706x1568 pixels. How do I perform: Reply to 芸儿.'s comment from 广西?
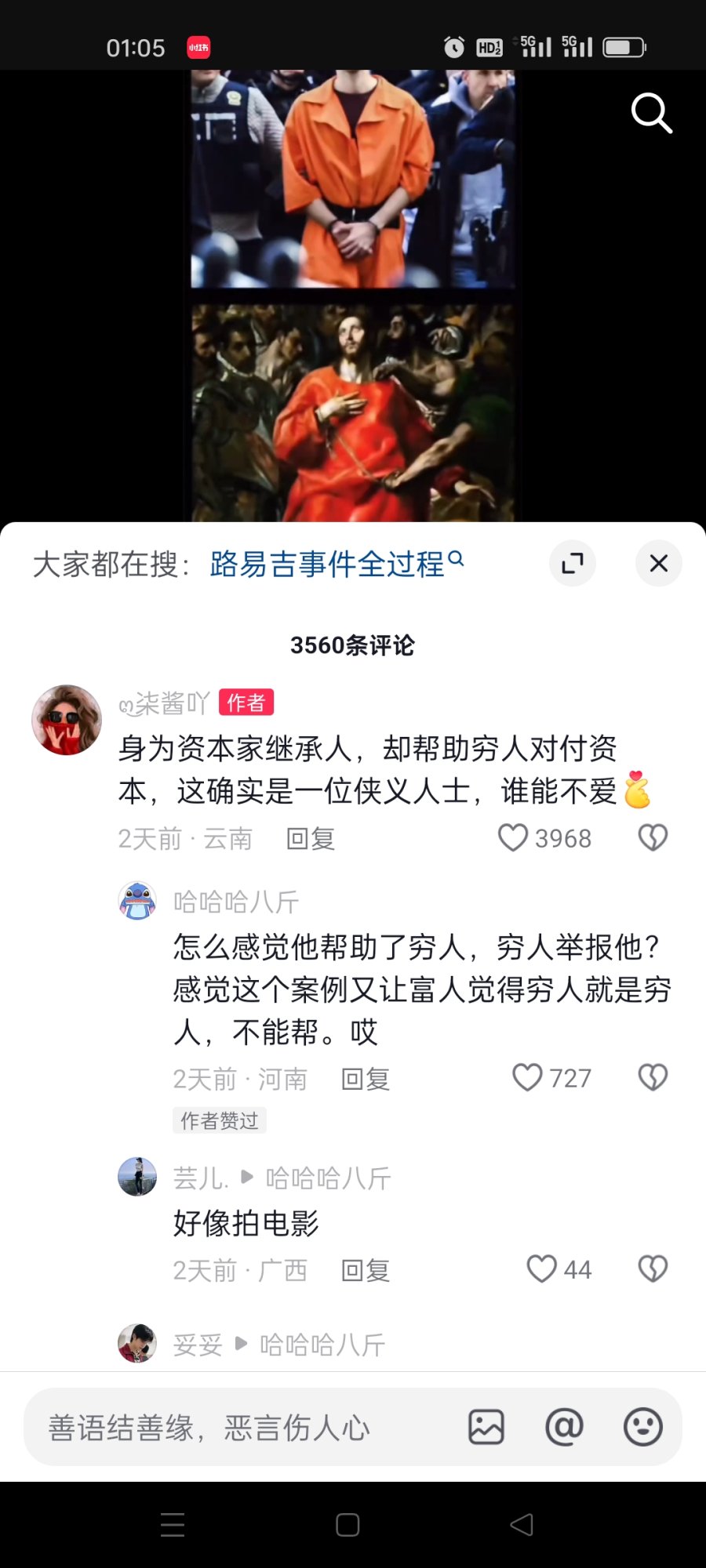[x=366, y=1270]
